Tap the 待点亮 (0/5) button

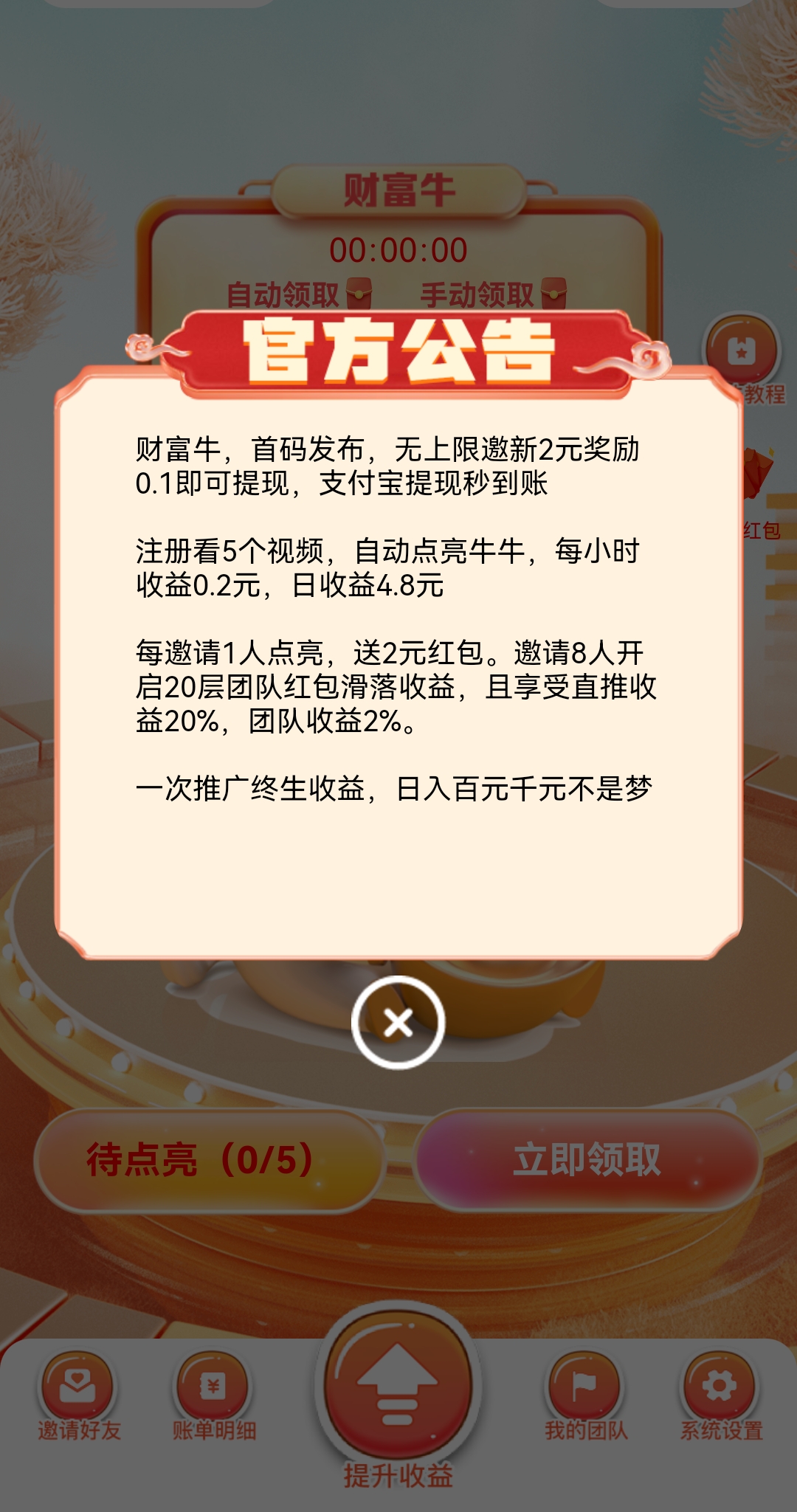click(x=208, y=1160)
